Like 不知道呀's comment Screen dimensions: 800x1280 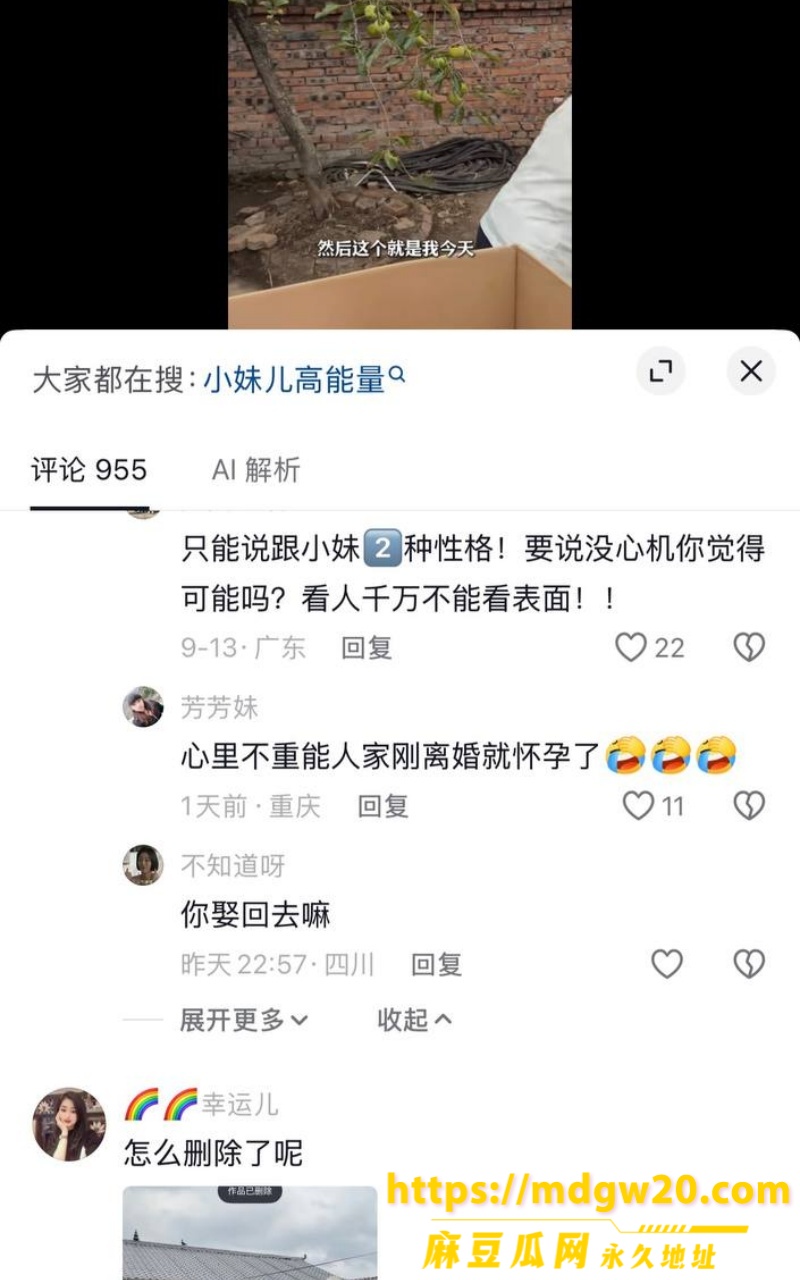[667, 964]
